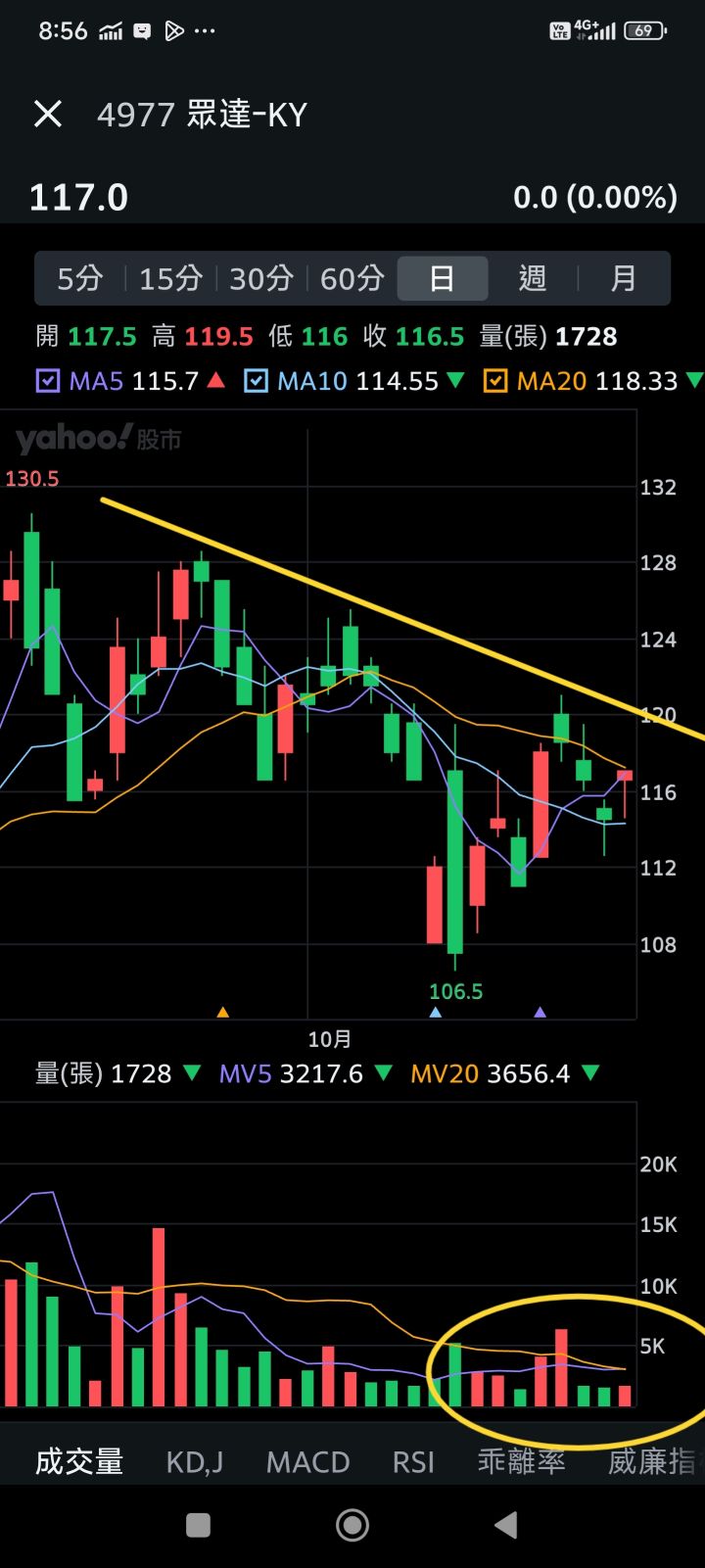Viewport: 705px width, 1568px height.
Task: Uncheck the MA10 moving average
Action: pos(256,381)
